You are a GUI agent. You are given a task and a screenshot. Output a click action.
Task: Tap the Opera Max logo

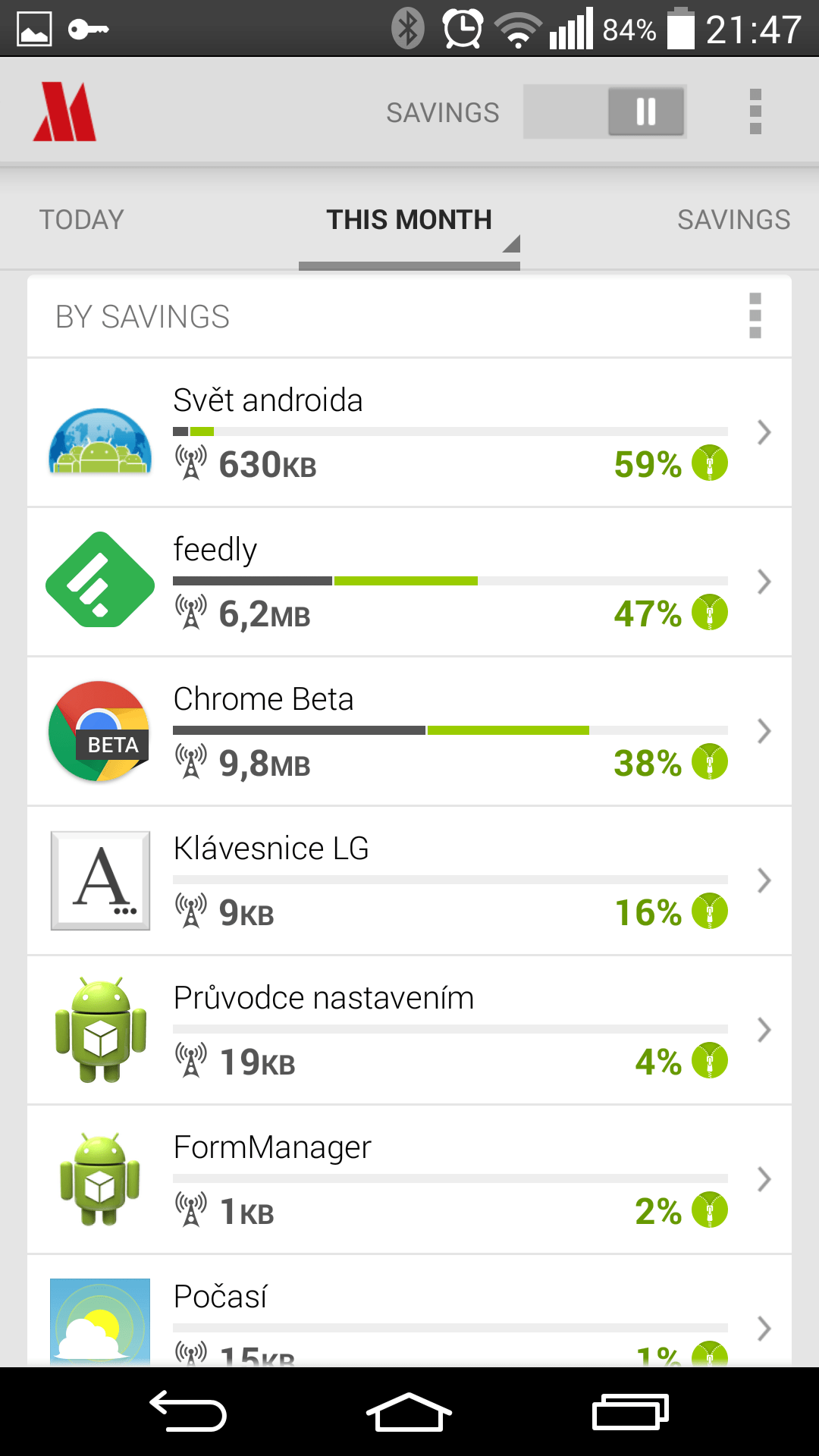point(64,111)
